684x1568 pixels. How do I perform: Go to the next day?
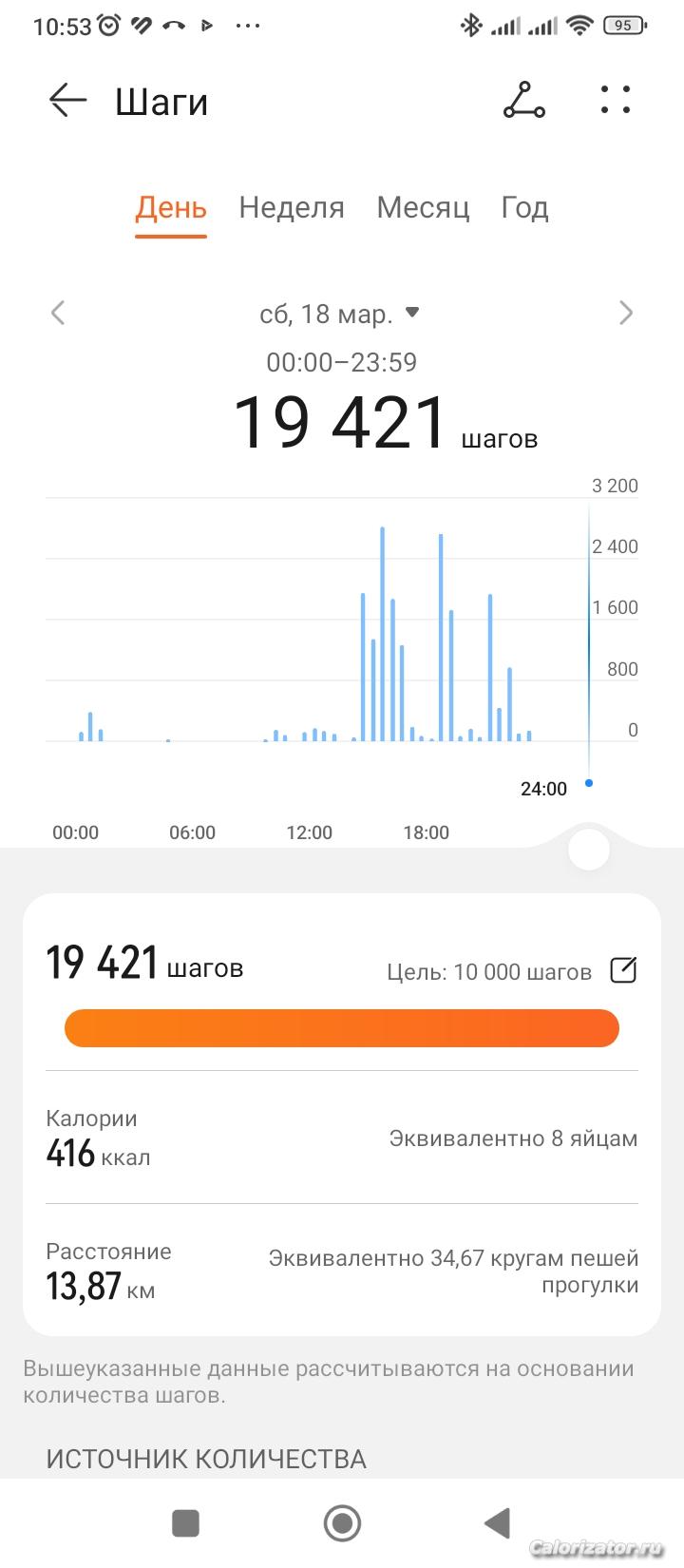625,313
